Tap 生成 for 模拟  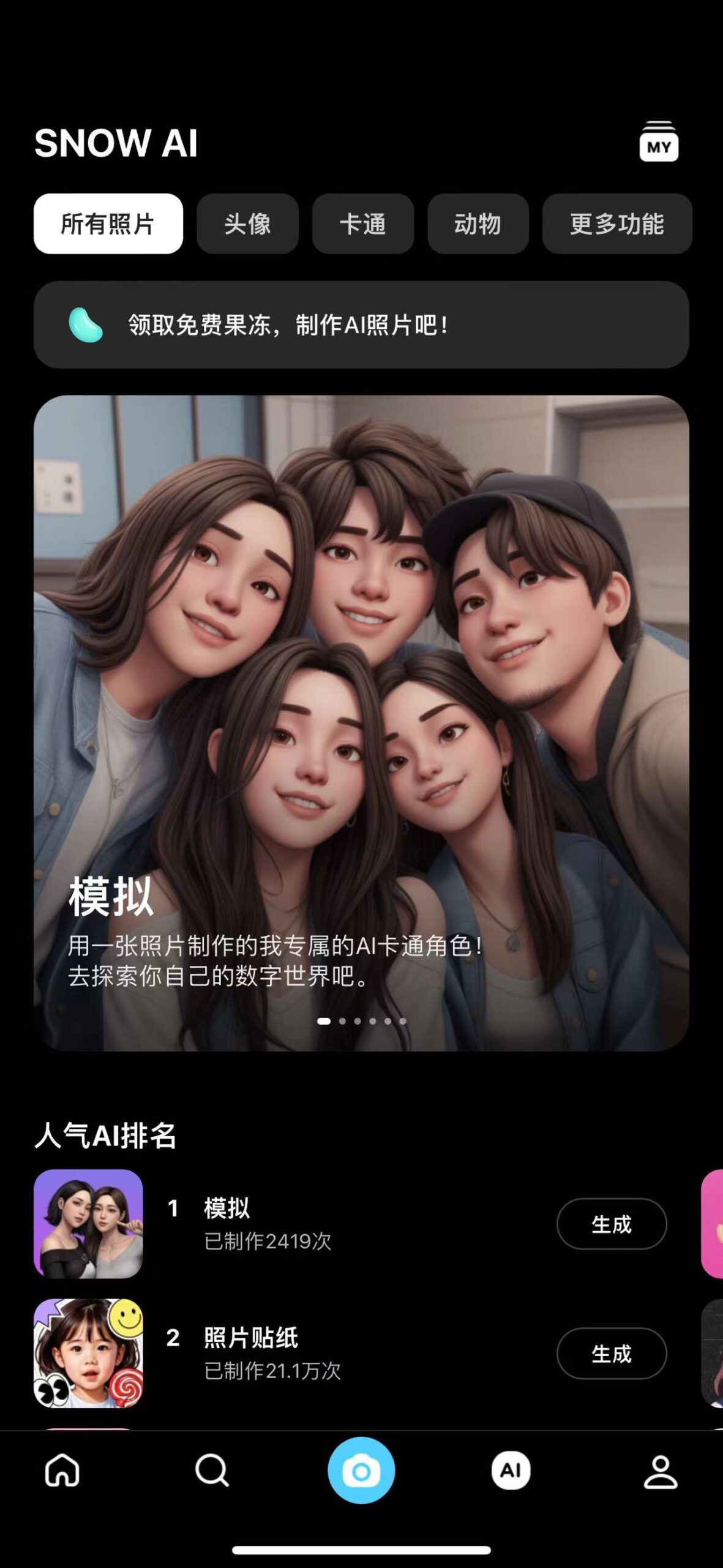(x=611, y=1225)
